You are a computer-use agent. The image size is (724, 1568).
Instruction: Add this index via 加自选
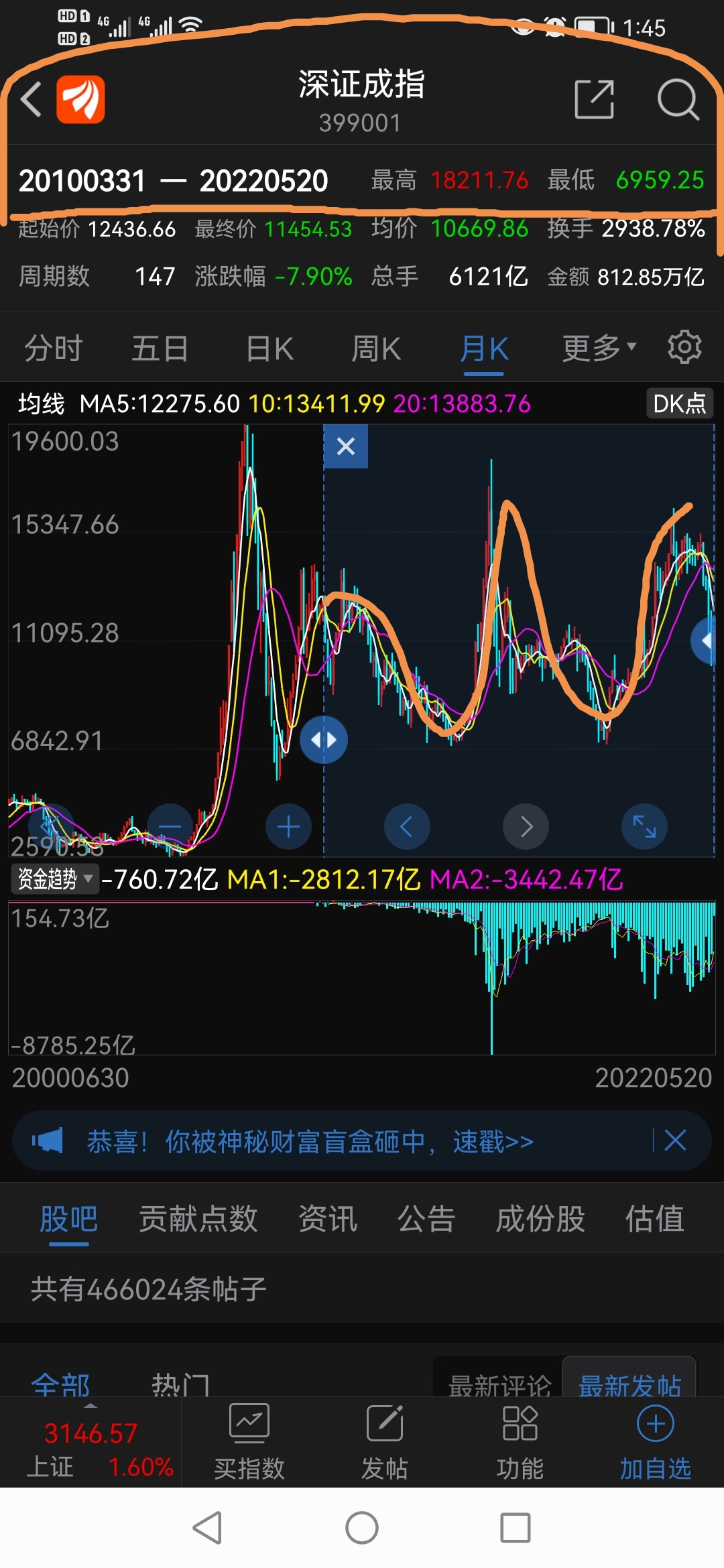pos(655,1442)
